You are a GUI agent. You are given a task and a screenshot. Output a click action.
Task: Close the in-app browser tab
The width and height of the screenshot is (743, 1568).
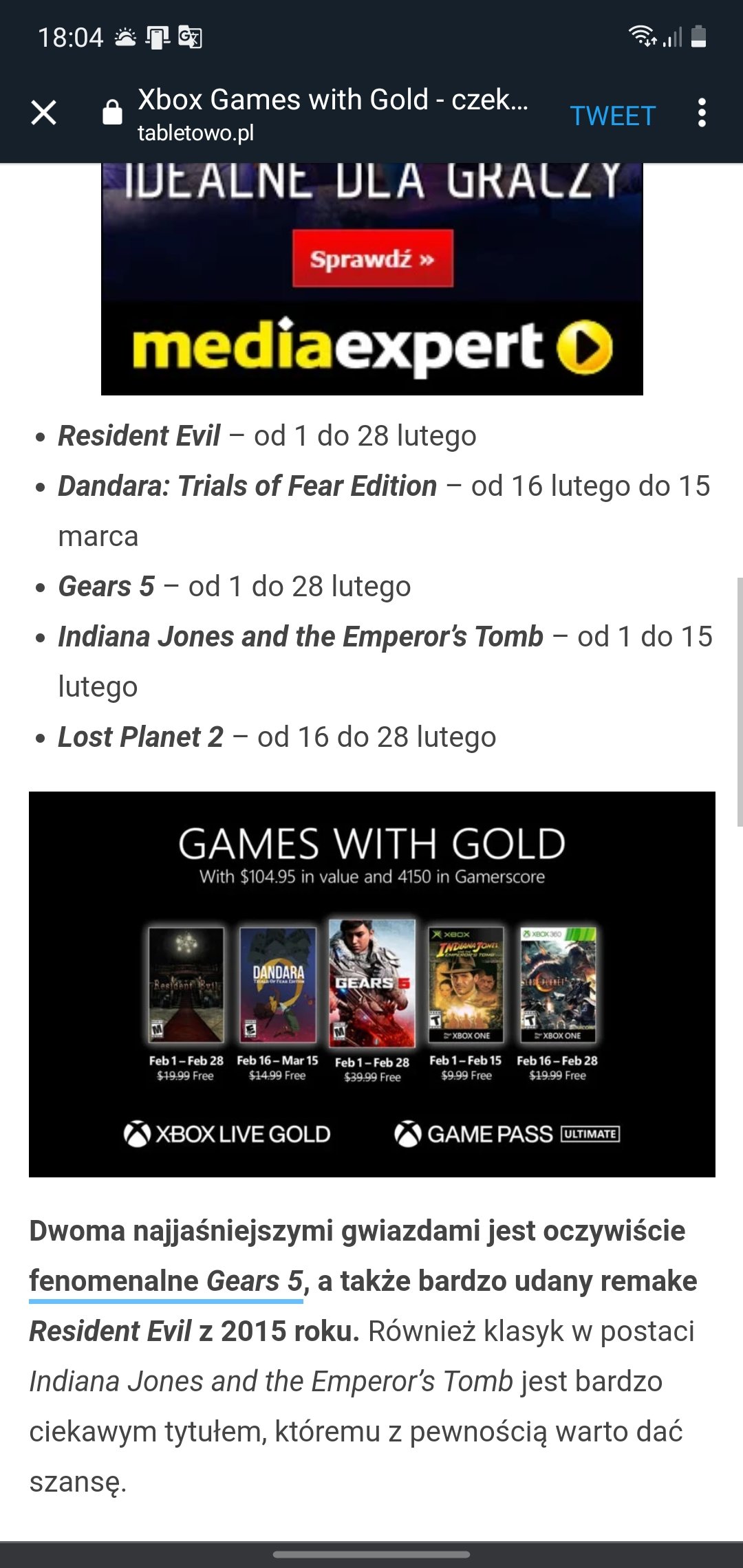(x=43, y=113)
